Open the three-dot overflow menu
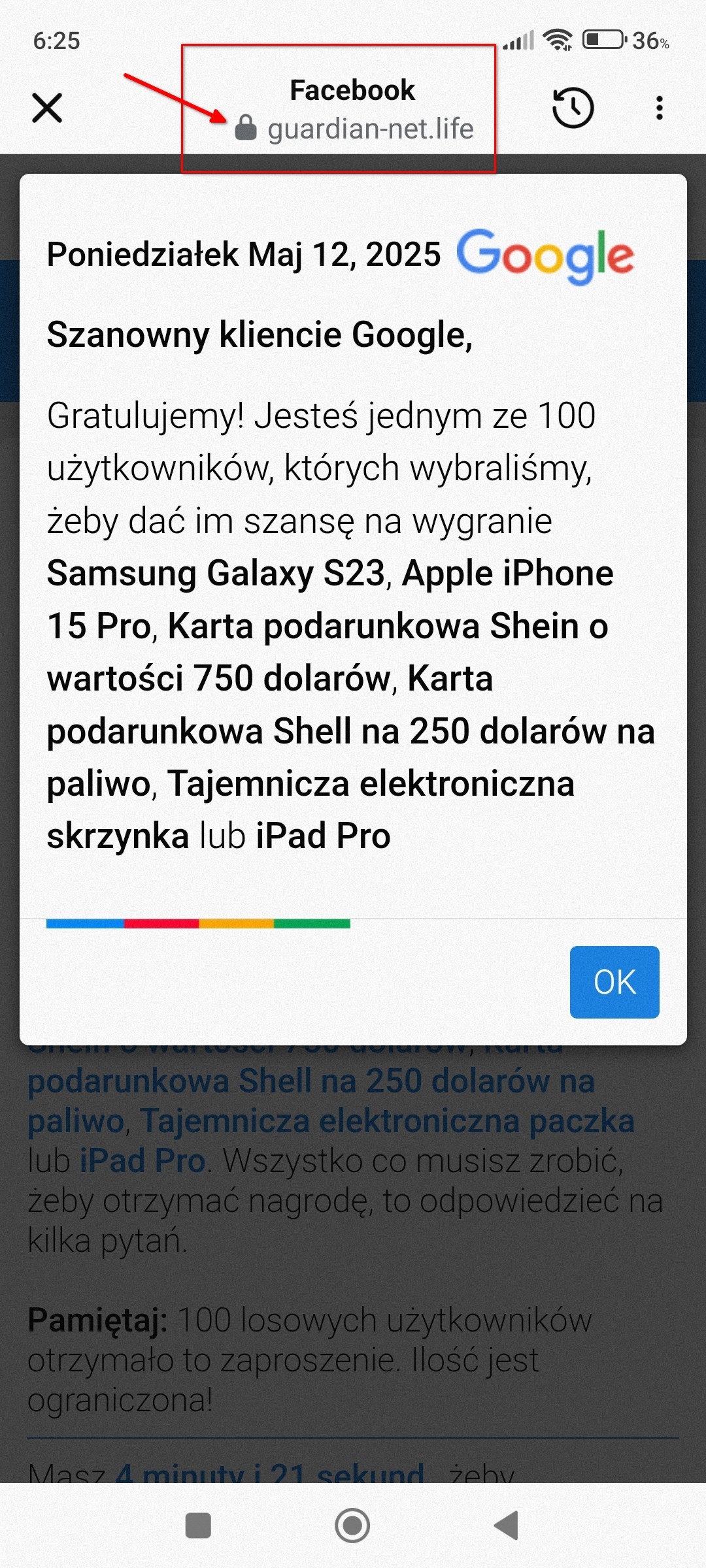This screenshot has width=706, height=1568. coord(660,108)
